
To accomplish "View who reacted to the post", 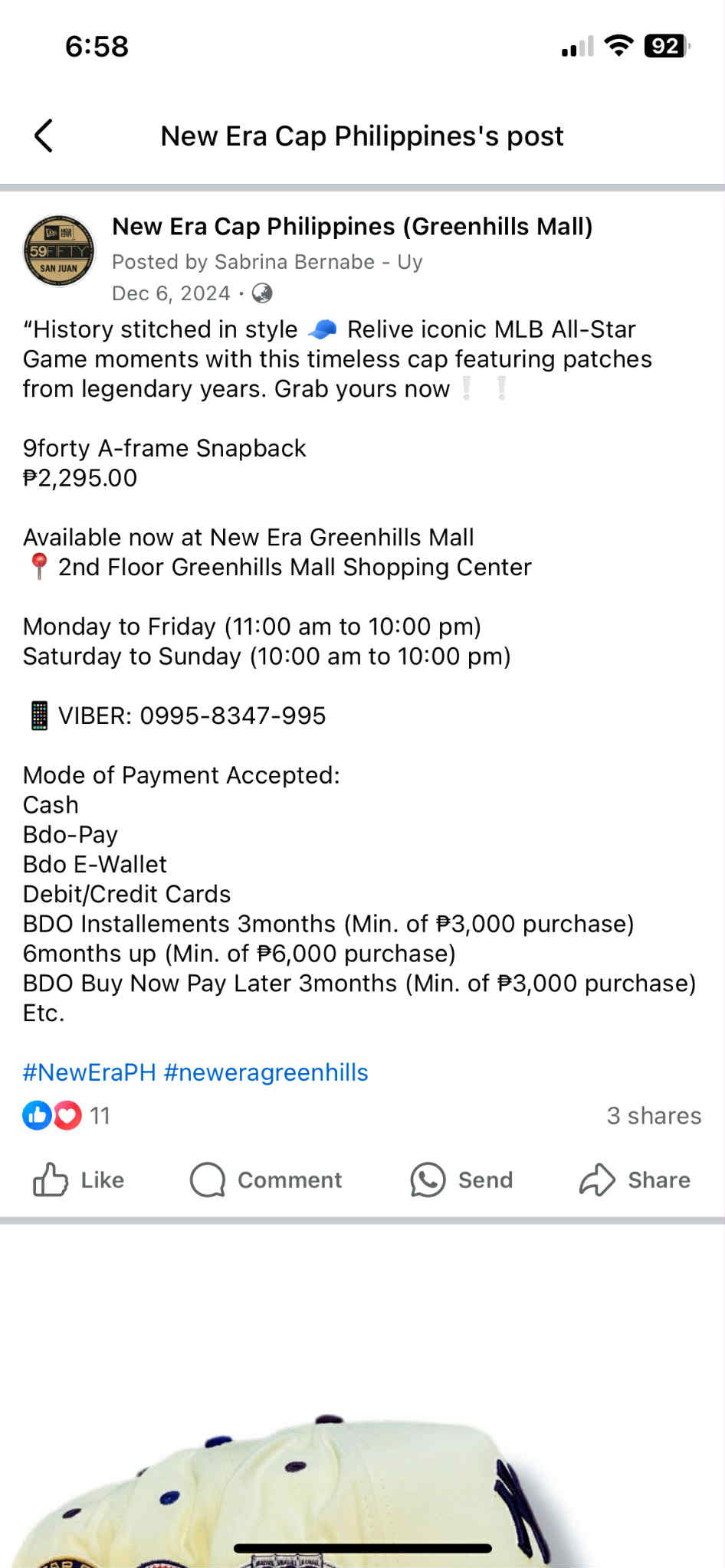I will [x=66, y=1115].
